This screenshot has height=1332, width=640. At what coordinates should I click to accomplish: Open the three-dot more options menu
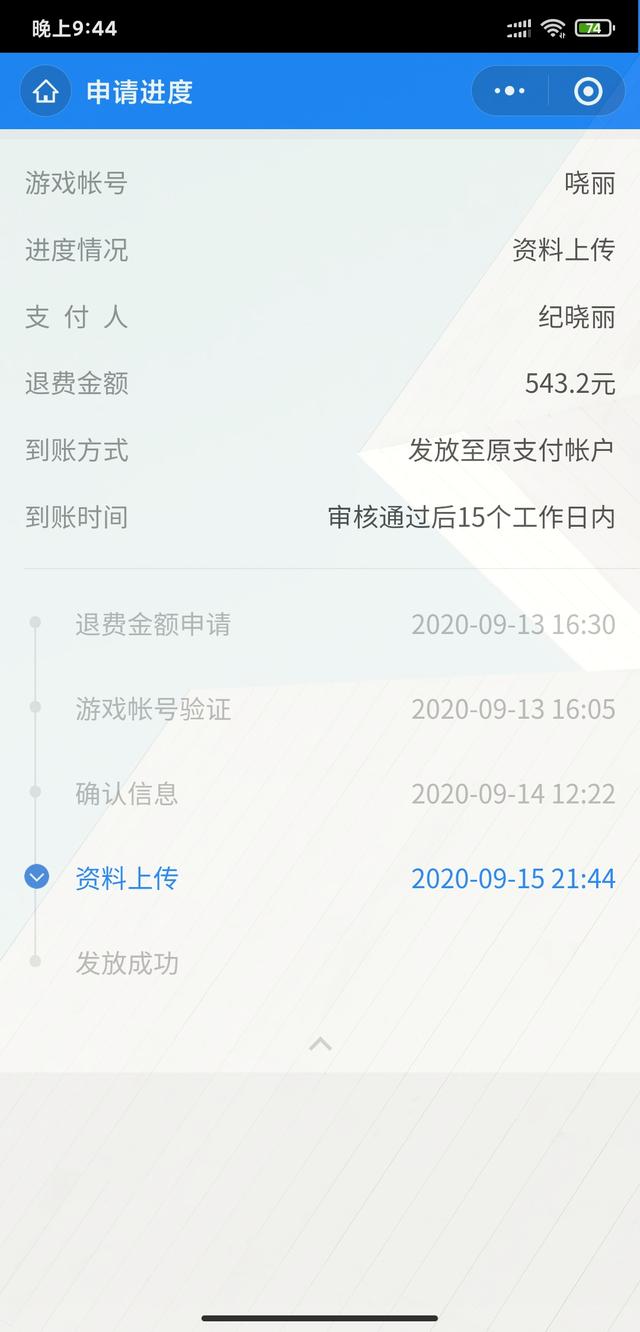pos(510,91)
